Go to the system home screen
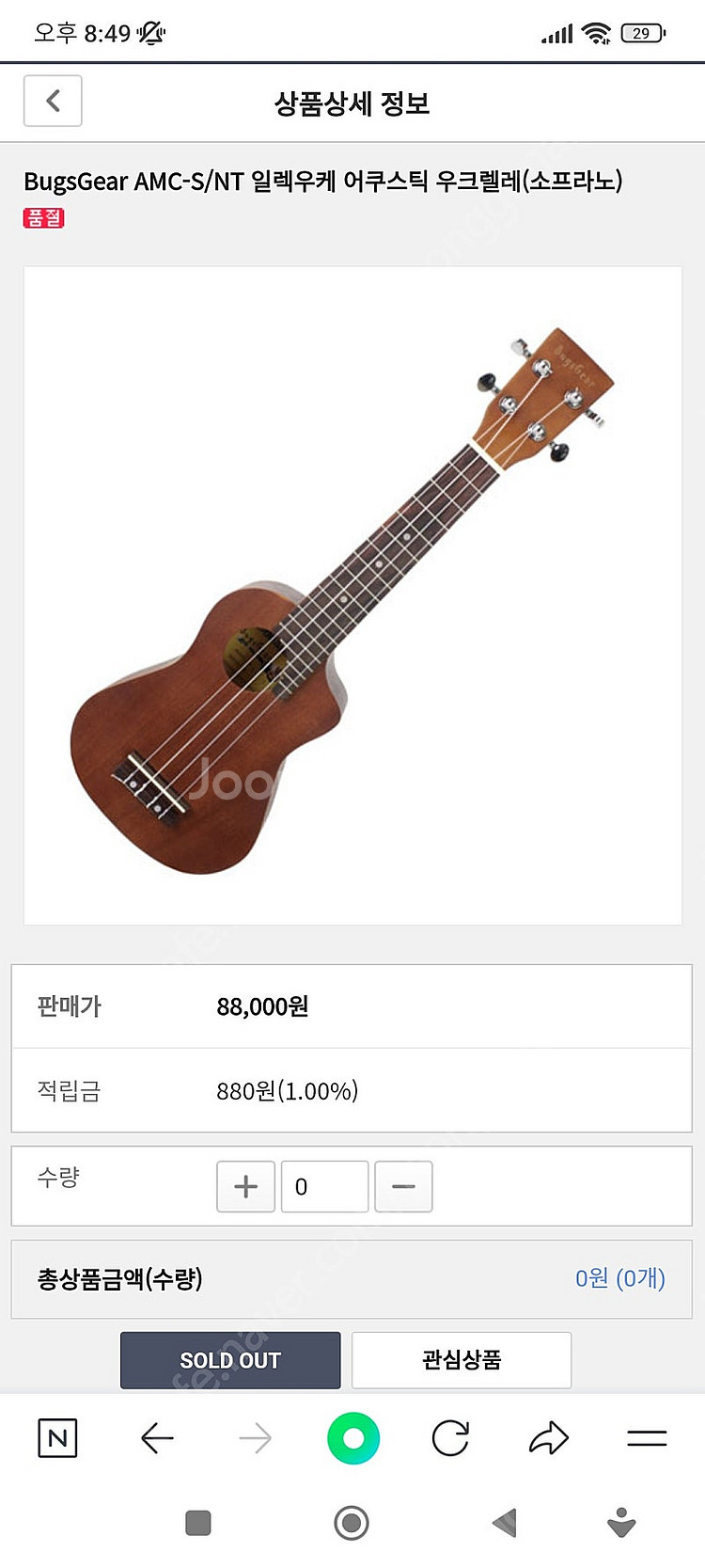This screenshot has width=705, height=1568. [x=352, y=1523]
